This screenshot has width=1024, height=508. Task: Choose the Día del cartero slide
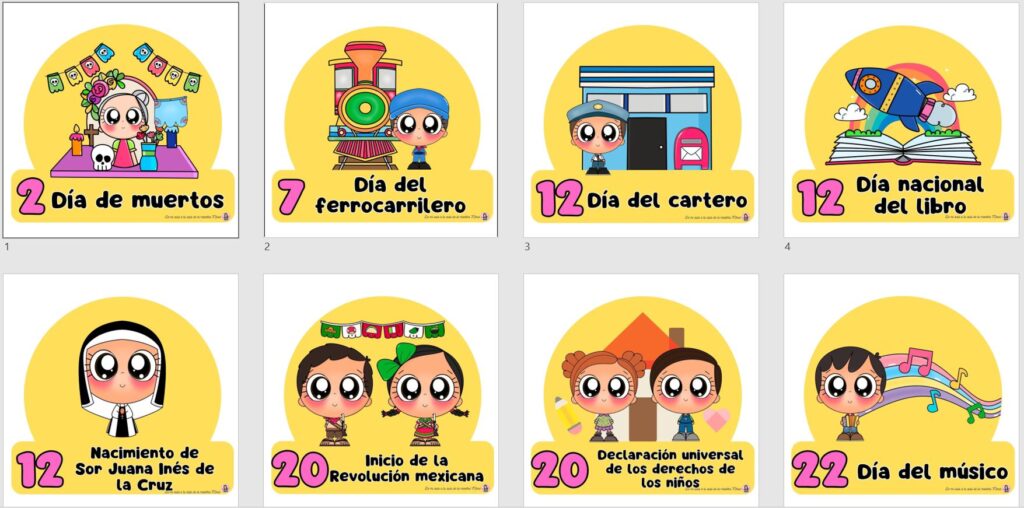click(641, 120)
